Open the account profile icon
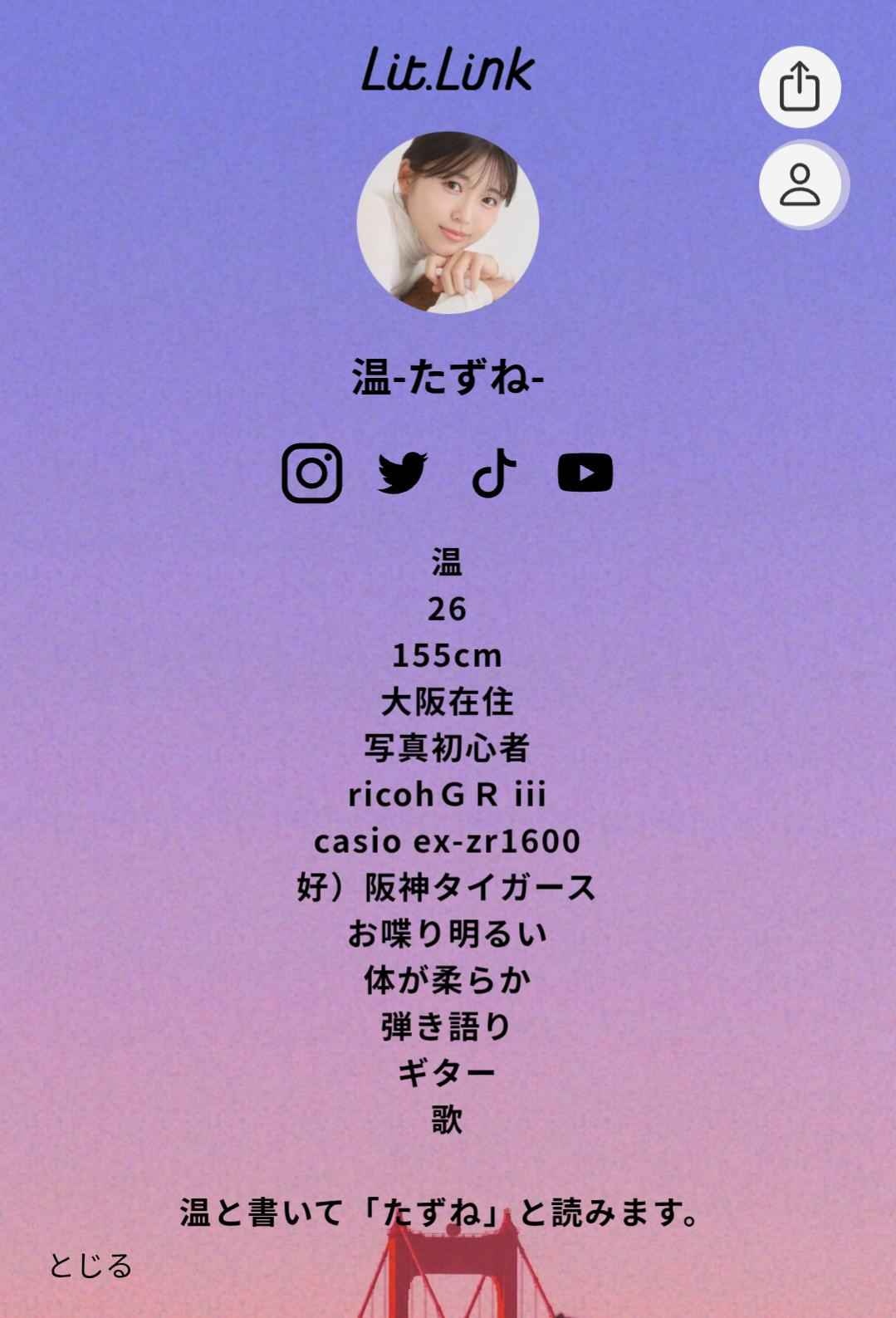The height and width of the screenshot is (1318, 896). [x=800, y=184]
